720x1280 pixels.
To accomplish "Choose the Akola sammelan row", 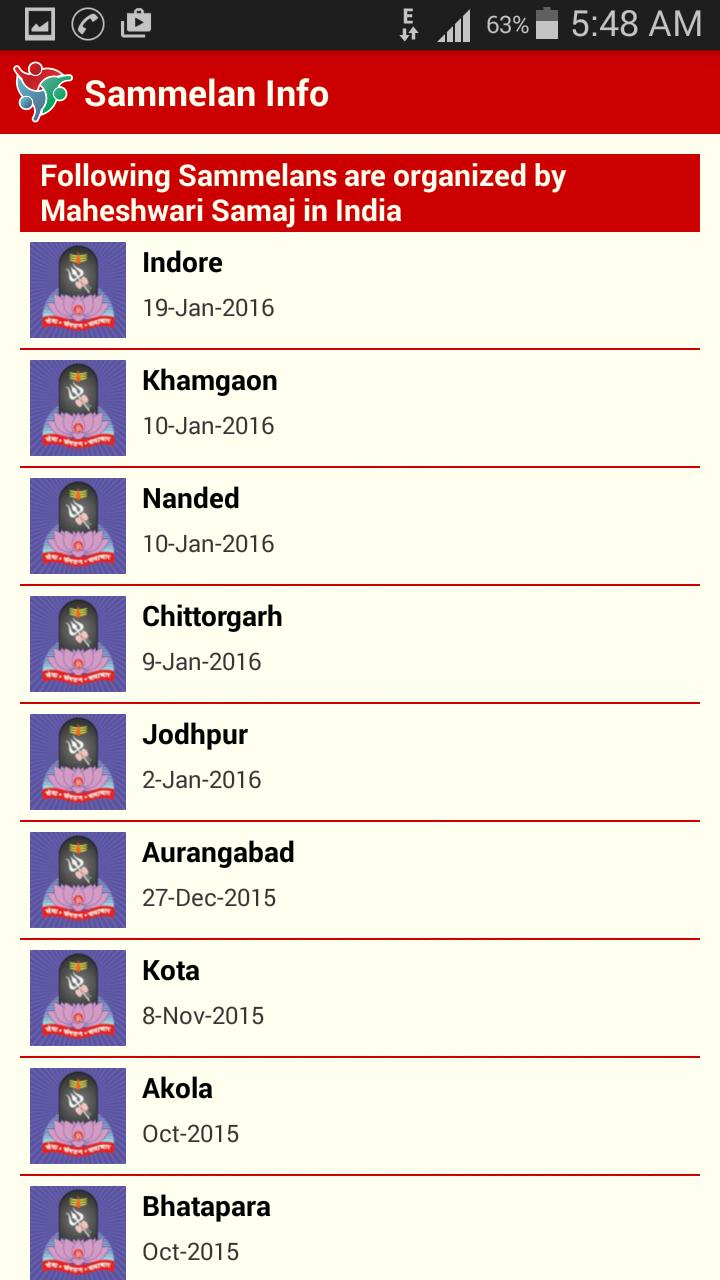I will coord(360,1116).
